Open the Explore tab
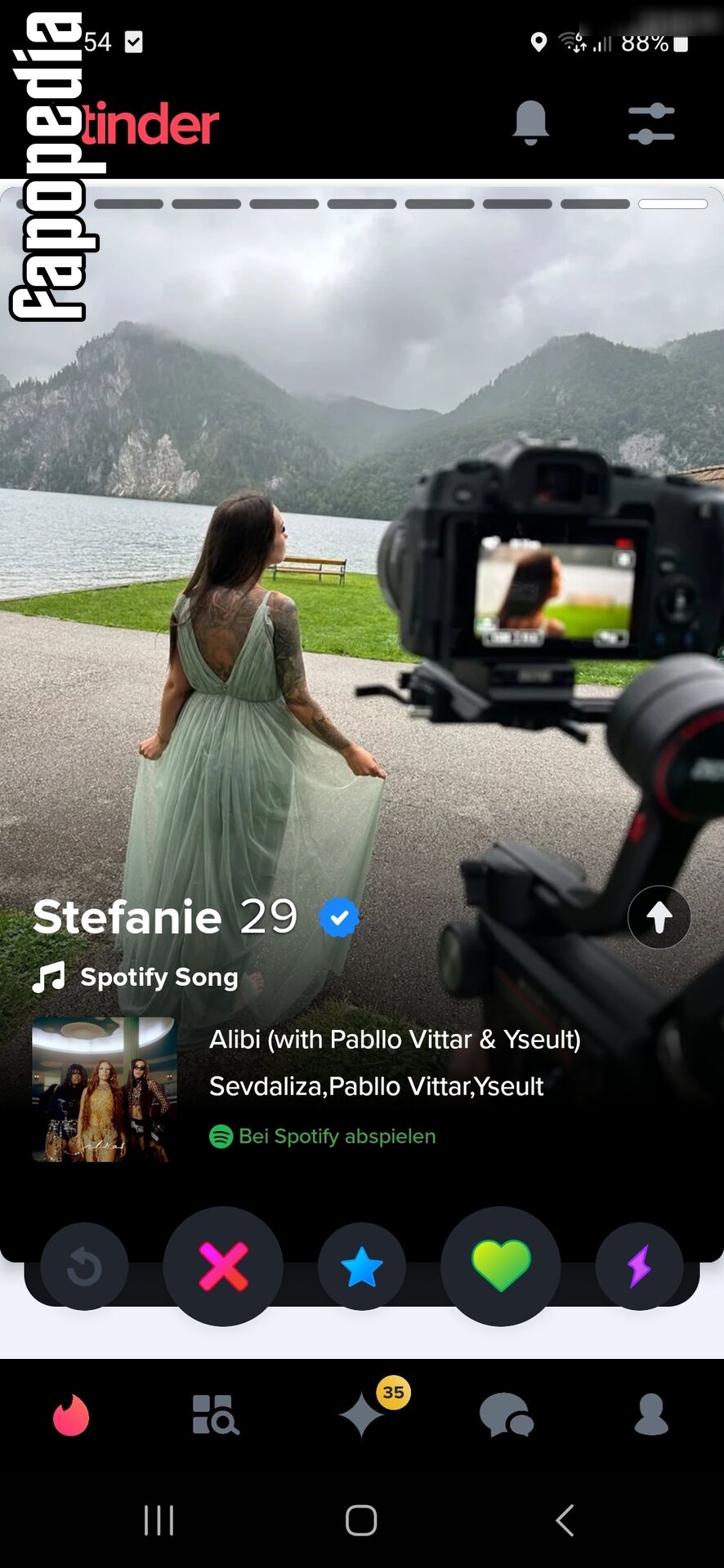724x1568 pixels. pos(216,1414)
